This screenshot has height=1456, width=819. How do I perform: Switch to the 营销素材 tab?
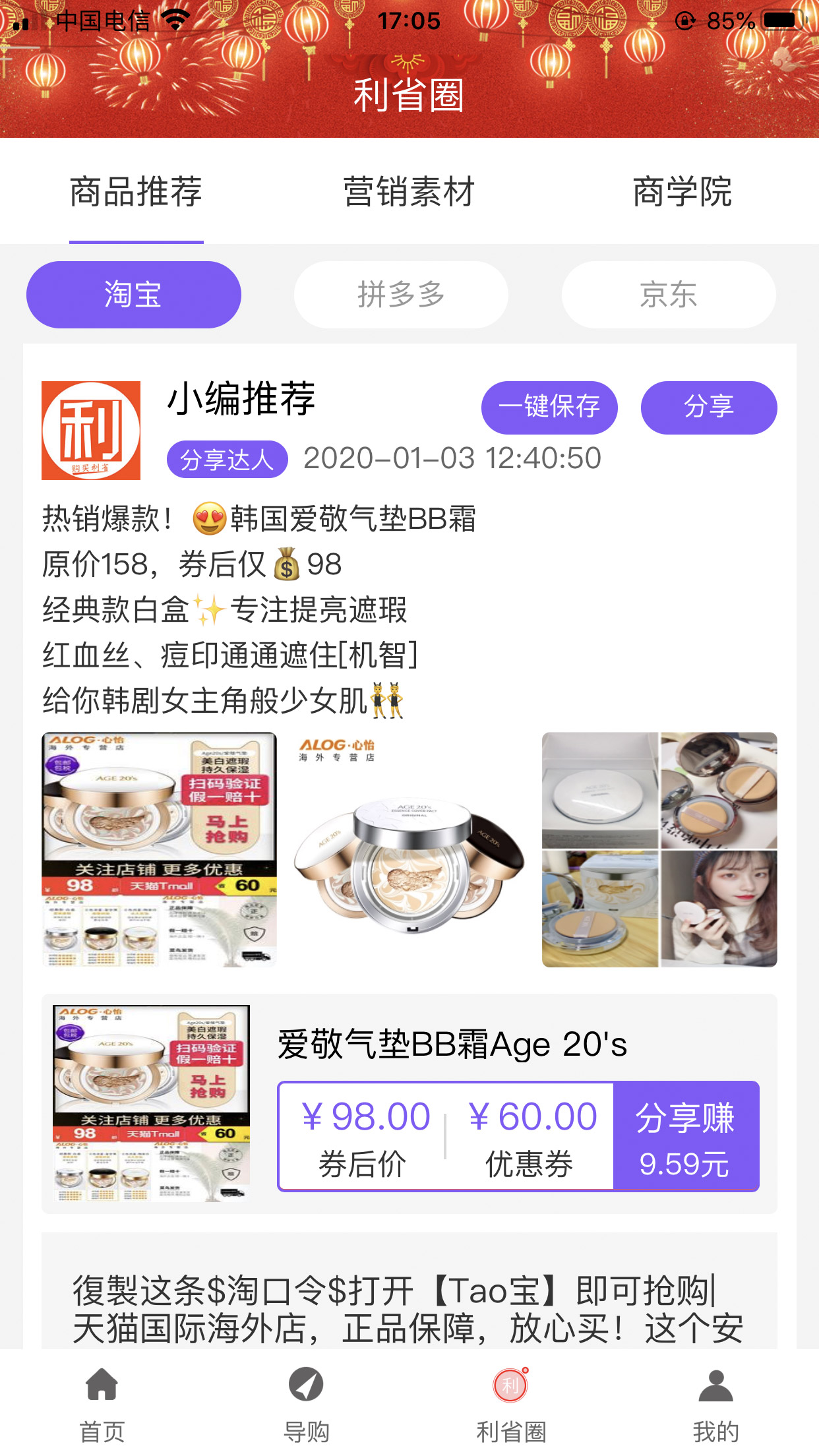[x=409, y=193]
